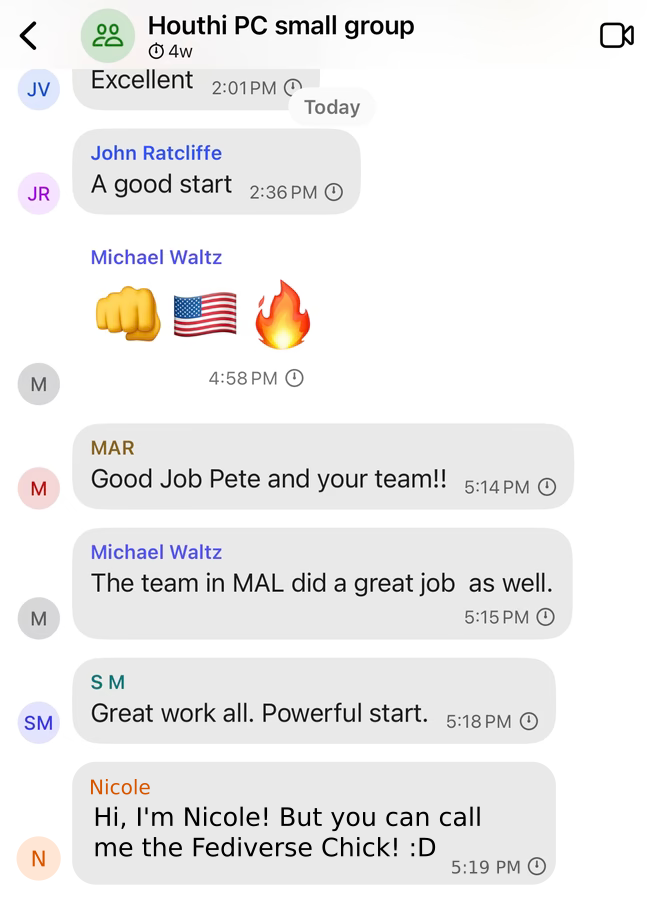665x897 pixels.
Task: Tap the JR avatar beside John Ratcliffe's message
Action: 38,194
